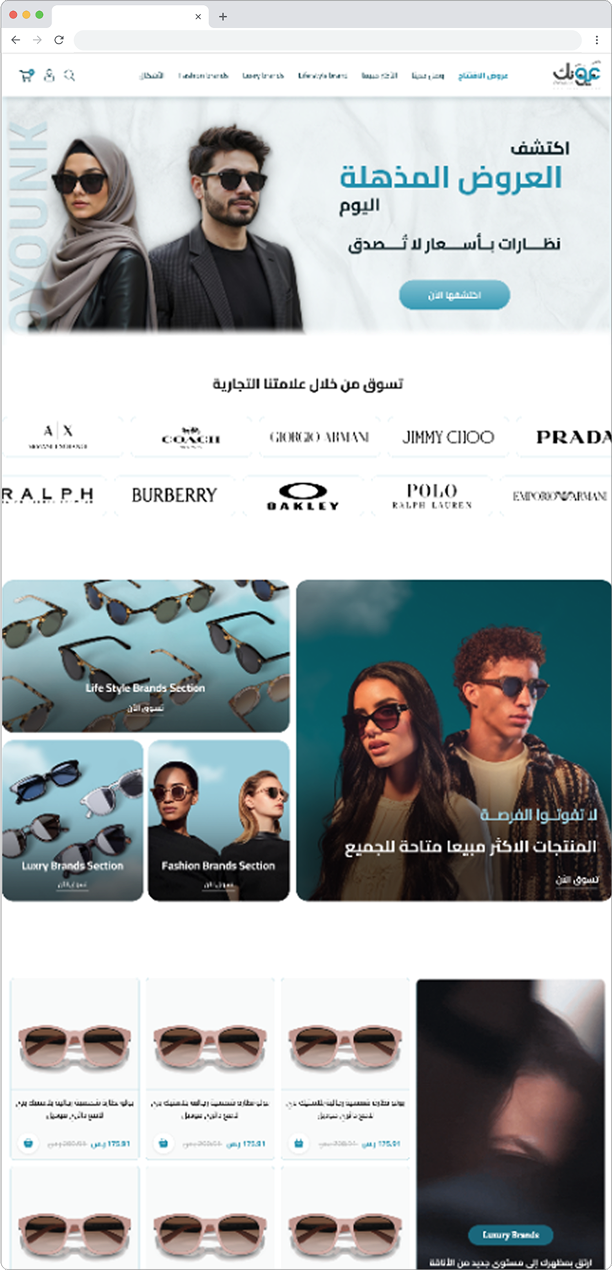Select the Polo Ralph Lauren brand logo
612x1270 pixels.
pyautogui.click(x=432, y=495)
